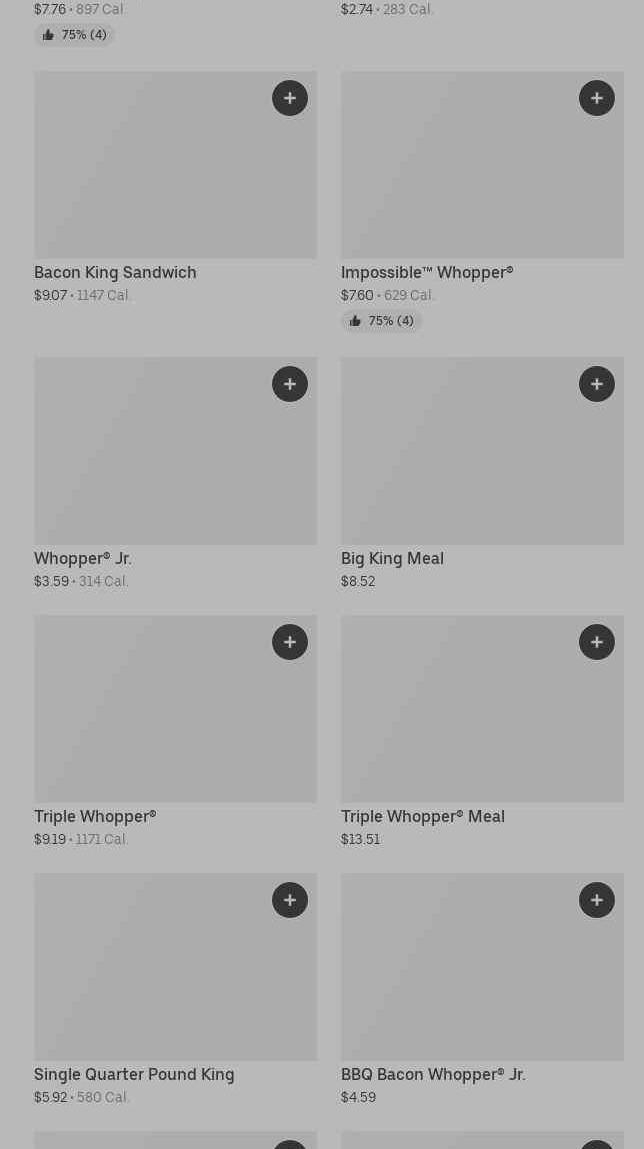The image size is (644, 1149).
Task: Quick-add BBQ Bacon Whopper Jr.
Action: tap(597, 900)
